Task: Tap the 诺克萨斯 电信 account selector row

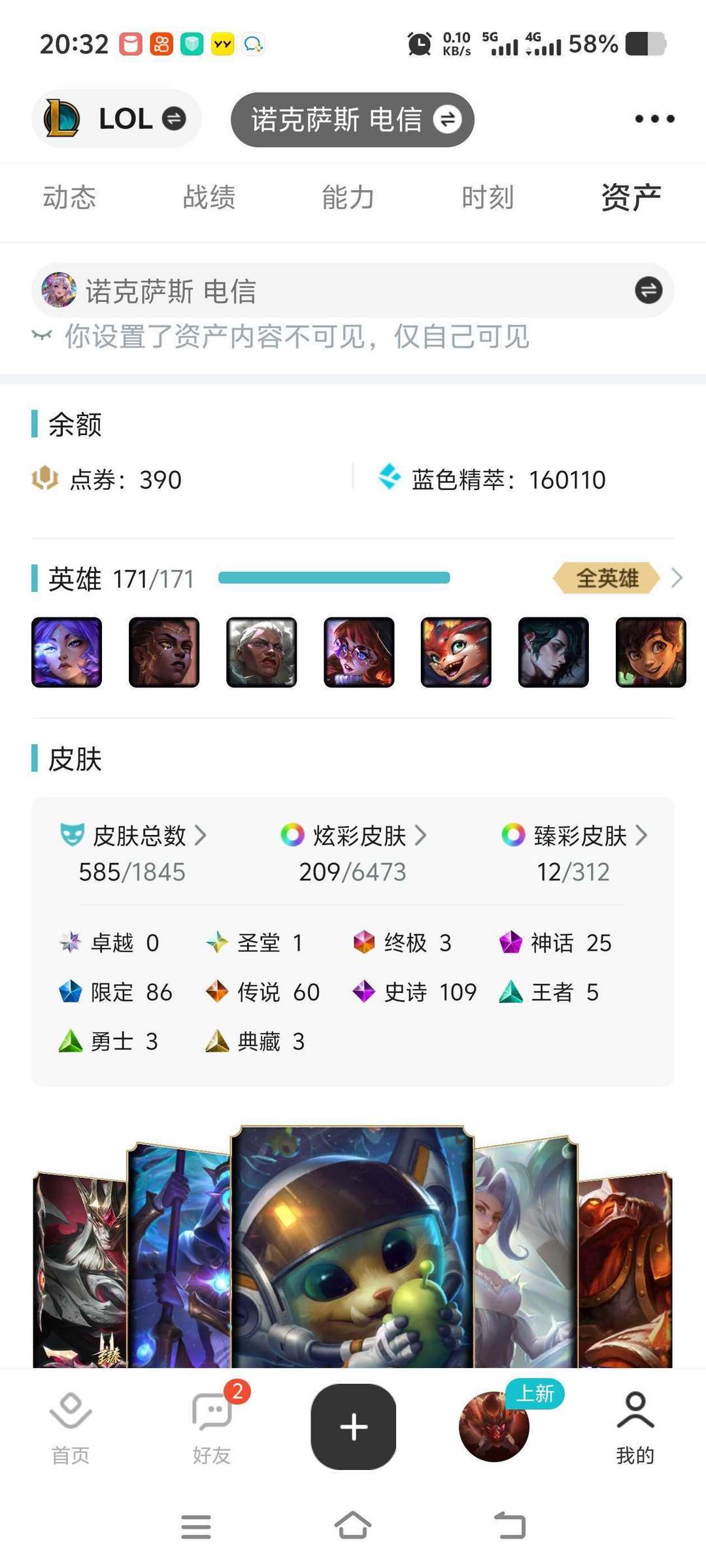Action: (353, 290)
